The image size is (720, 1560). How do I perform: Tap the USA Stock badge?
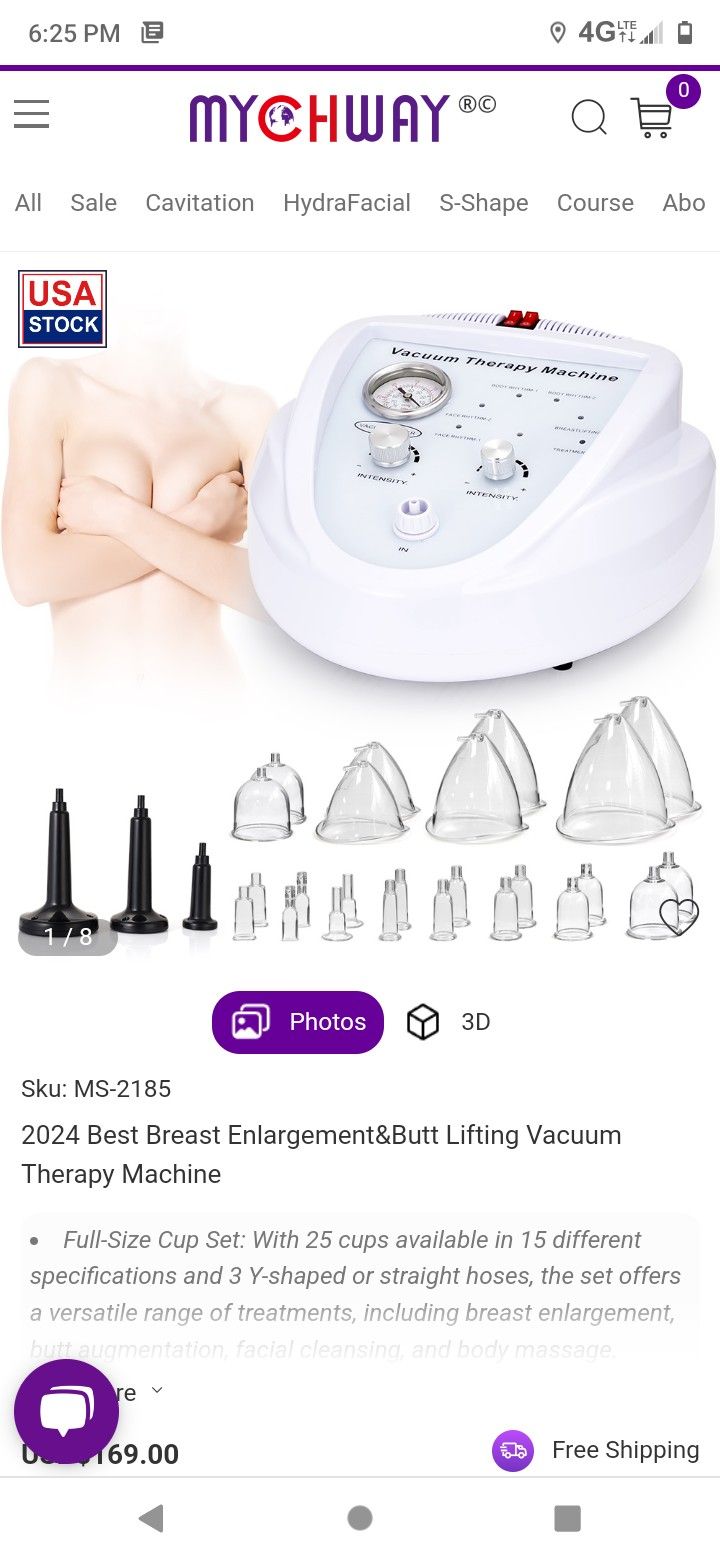62,308
